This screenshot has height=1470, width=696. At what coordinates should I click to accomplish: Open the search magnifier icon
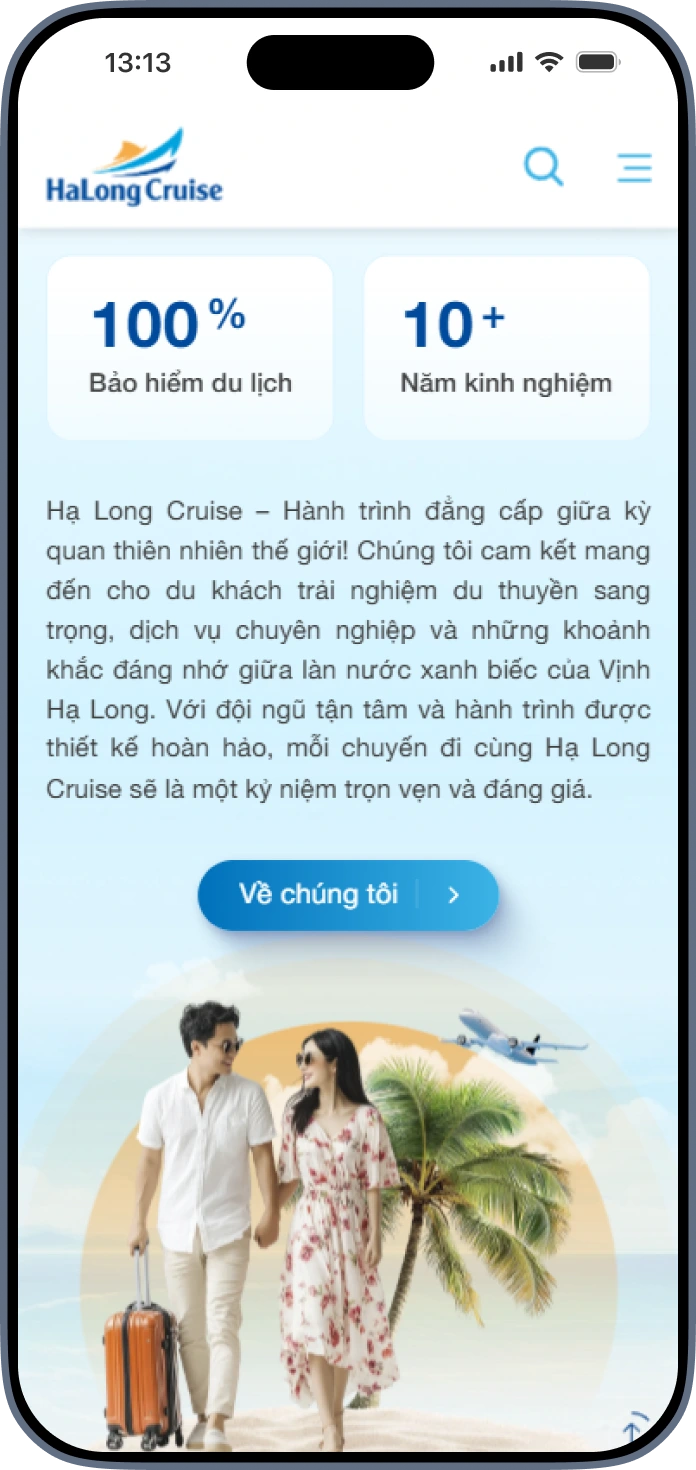coord(543,167)
